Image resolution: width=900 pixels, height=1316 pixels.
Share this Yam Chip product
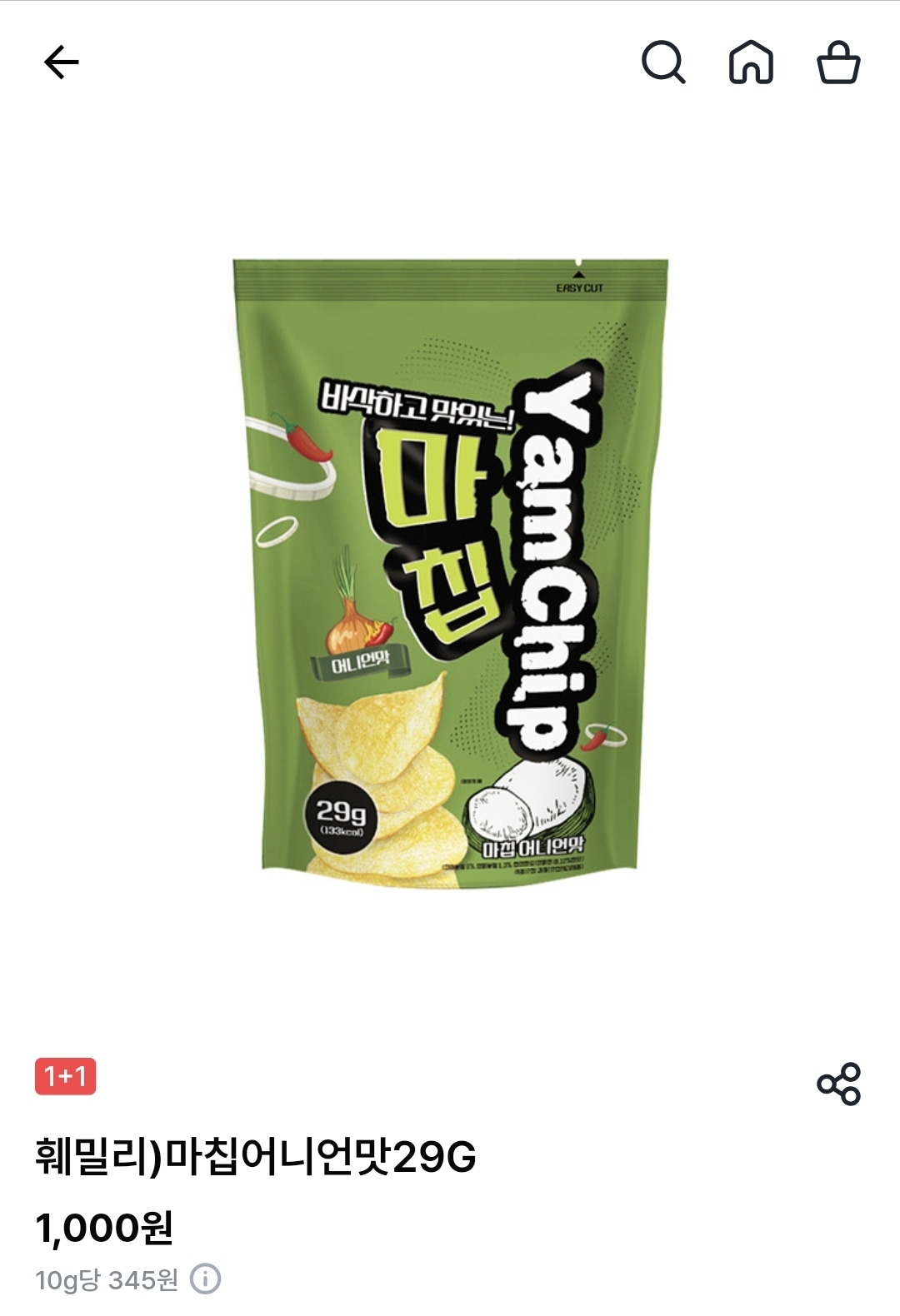[838, 1084]
